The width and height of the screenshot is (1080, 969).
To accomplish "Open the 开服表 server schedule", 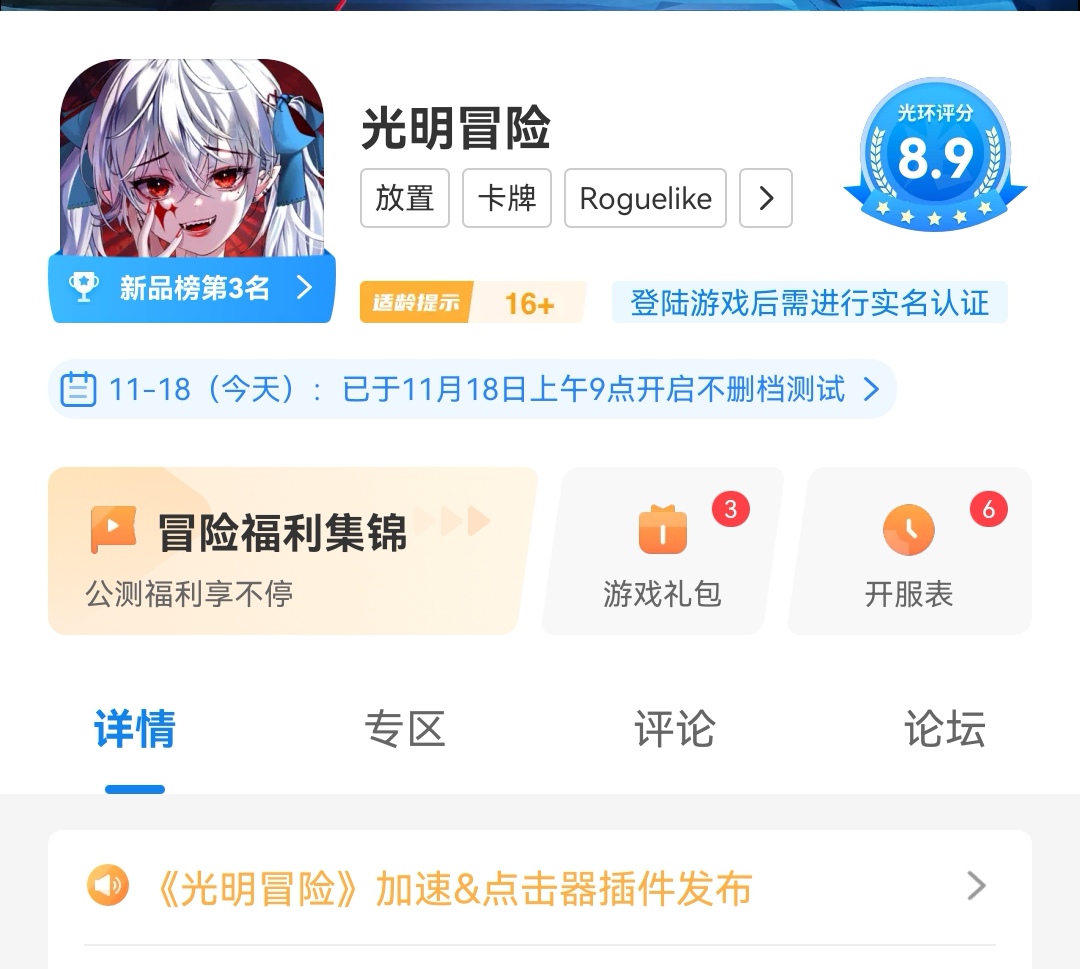I will tap(909, 551).
